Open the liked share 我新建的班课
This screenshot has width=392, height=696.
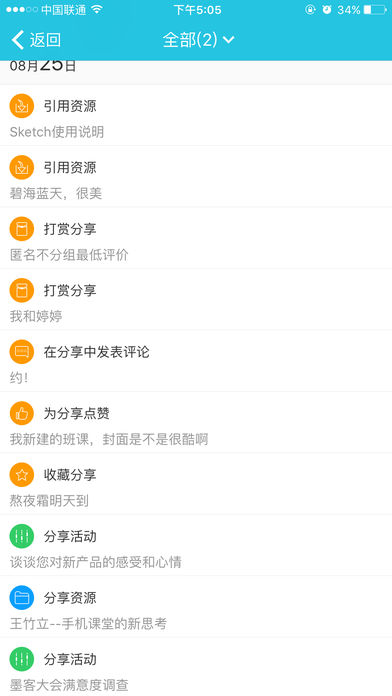coord(196,423)
